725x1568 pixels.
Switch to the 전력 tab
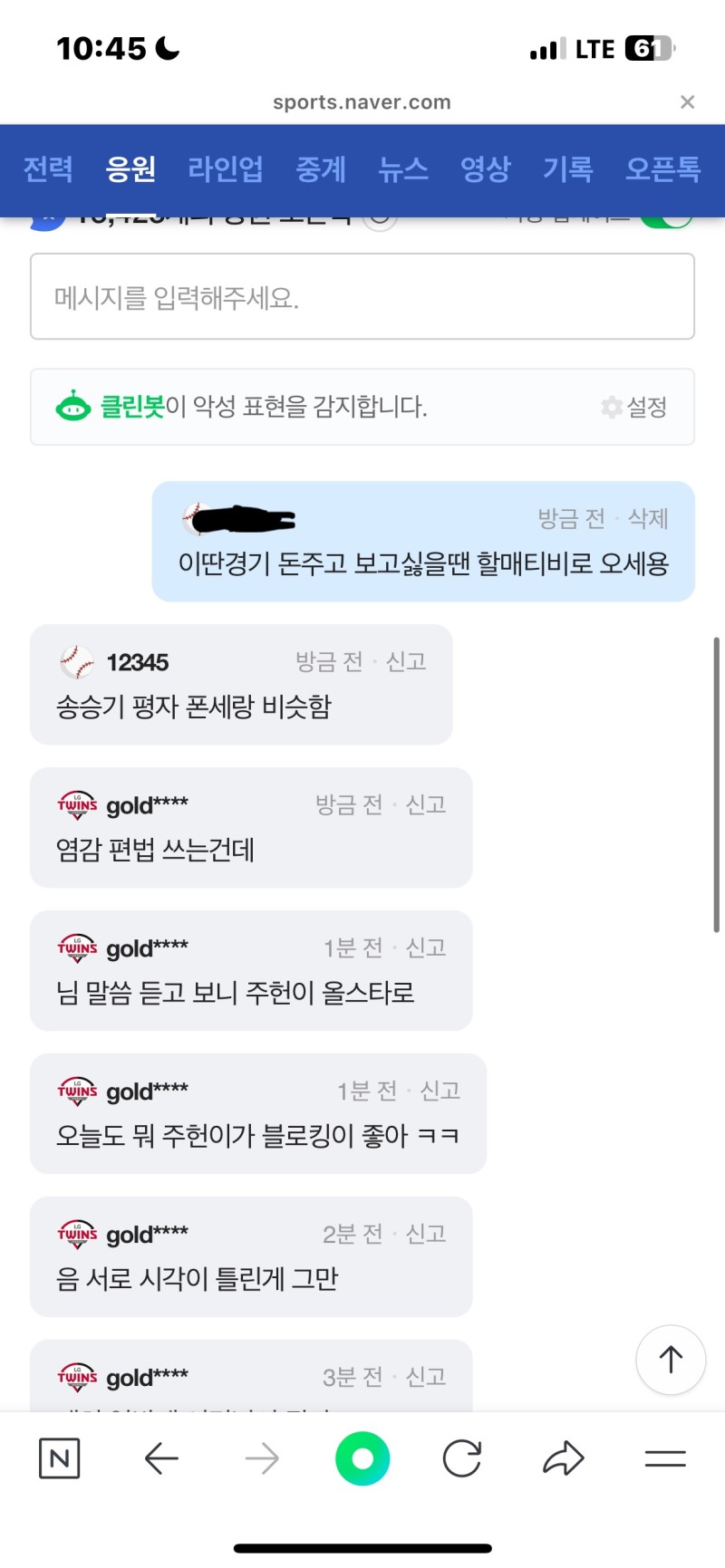(x=48, y=168)
